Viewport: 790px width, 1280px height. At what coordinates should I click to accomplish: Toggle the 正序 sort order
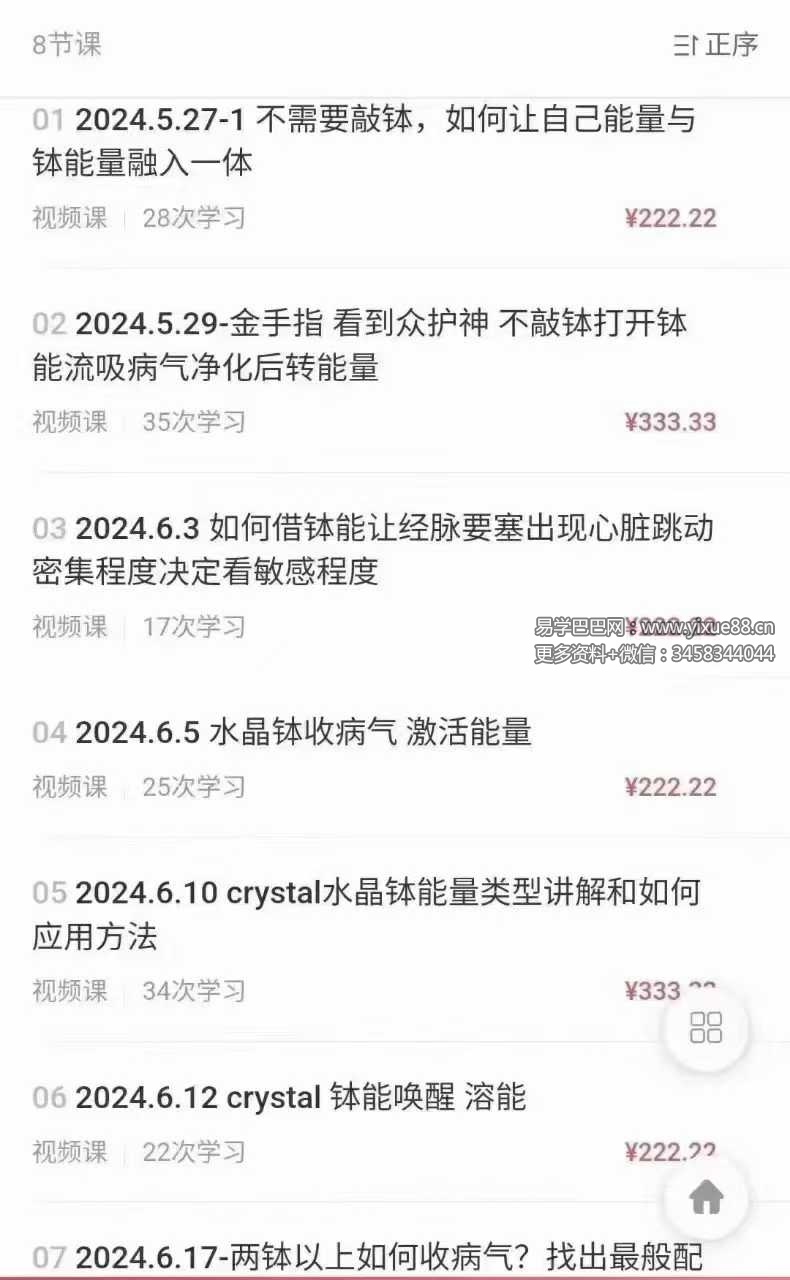click(x=716, y=45)
